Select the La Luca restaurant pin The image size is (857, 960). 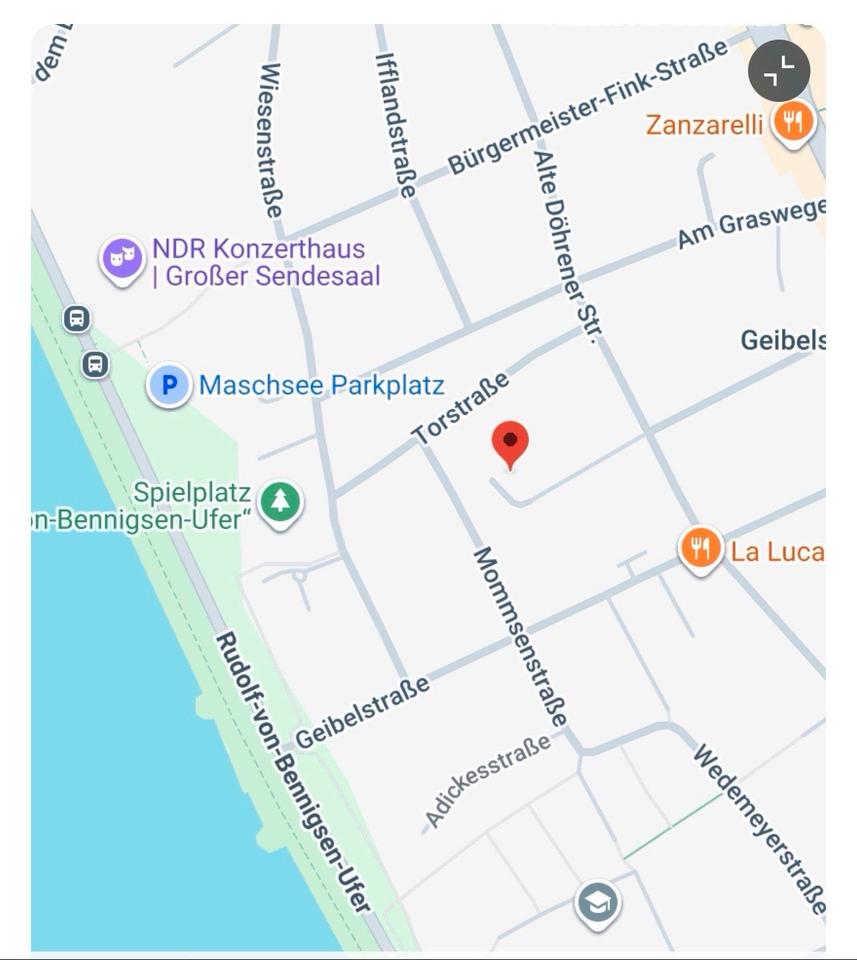pyautogui.click(x=701, y=549)
